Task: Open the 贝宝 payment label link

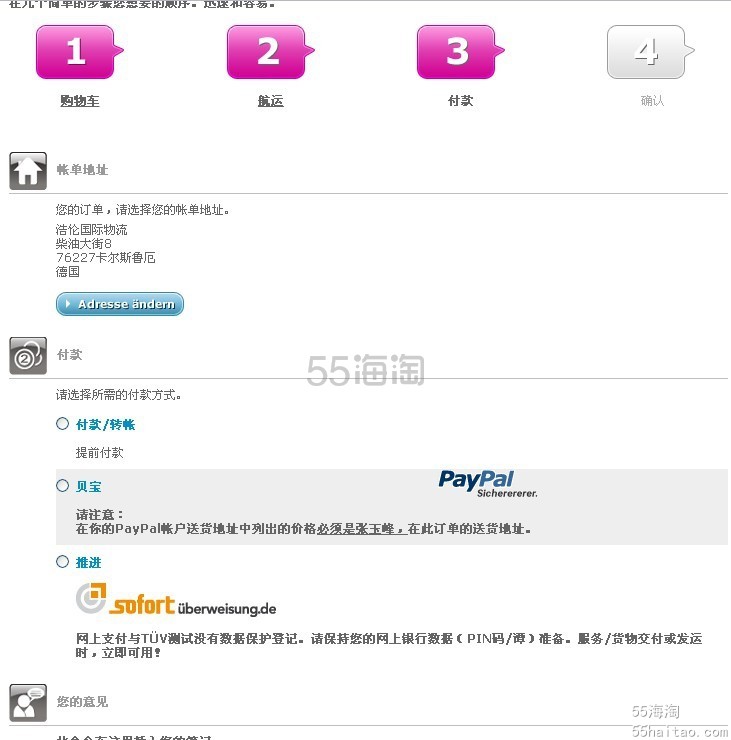Action: click(x=89, y=486)
